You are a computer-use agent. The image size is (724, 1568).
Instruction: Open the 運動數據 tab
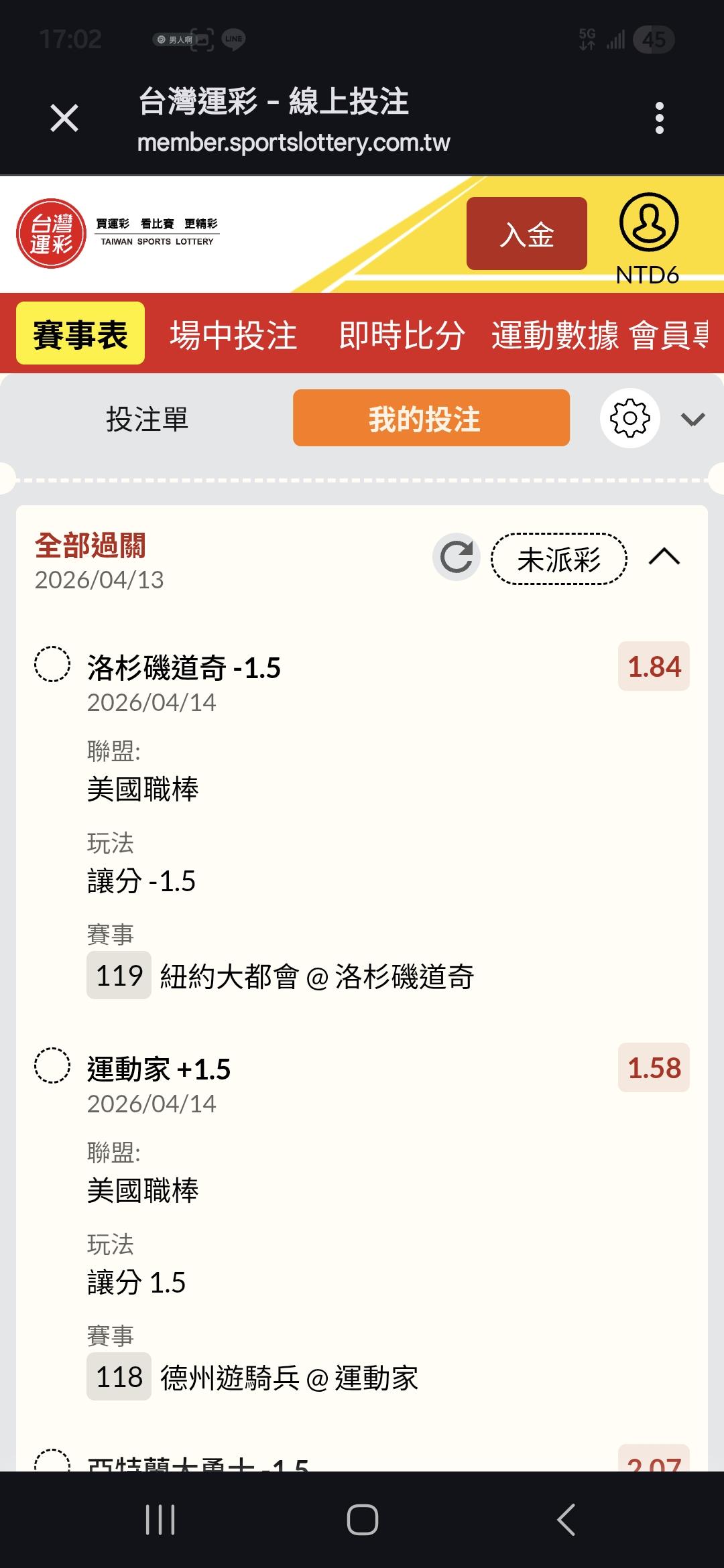(x=554, y=335)
